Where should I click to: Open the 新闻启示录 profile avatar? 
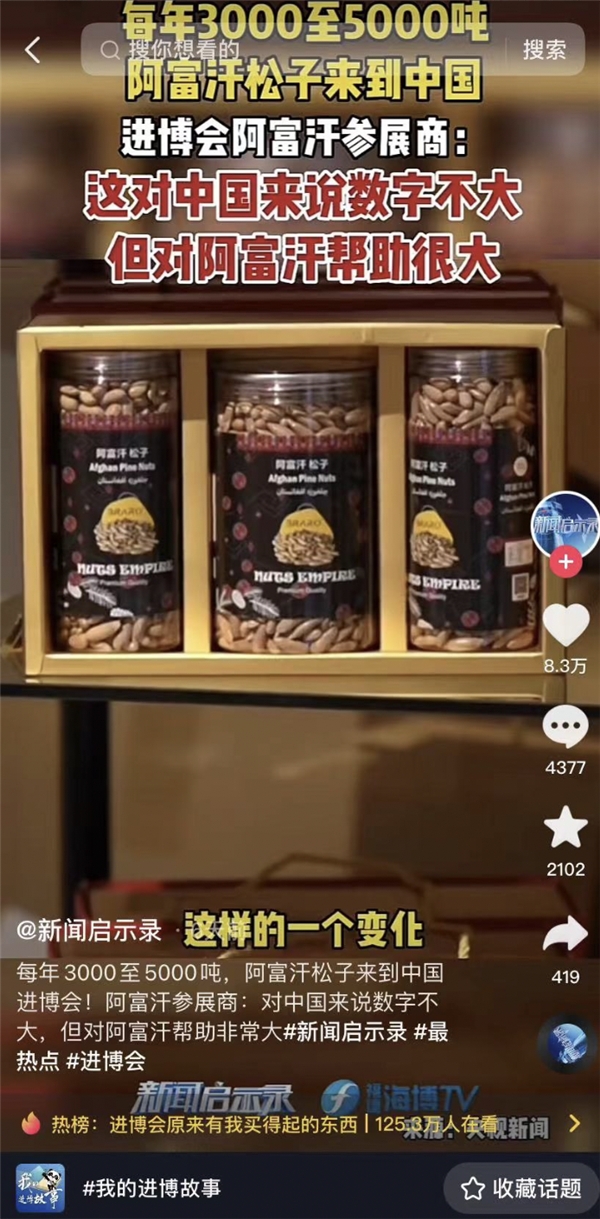pyautogui.click(x=565, y=525)
